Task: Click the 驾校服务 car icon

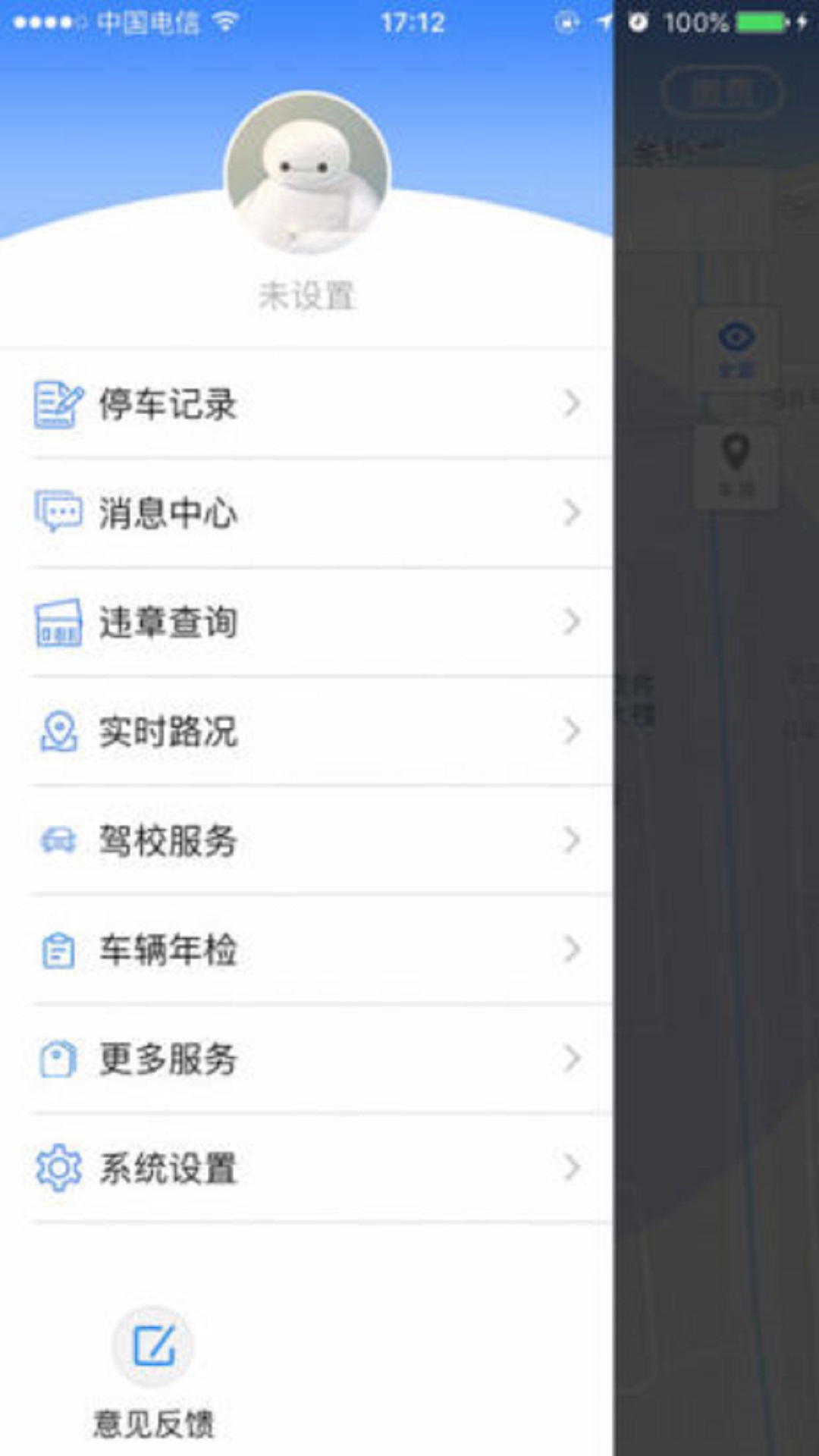Action: (57, 840)
